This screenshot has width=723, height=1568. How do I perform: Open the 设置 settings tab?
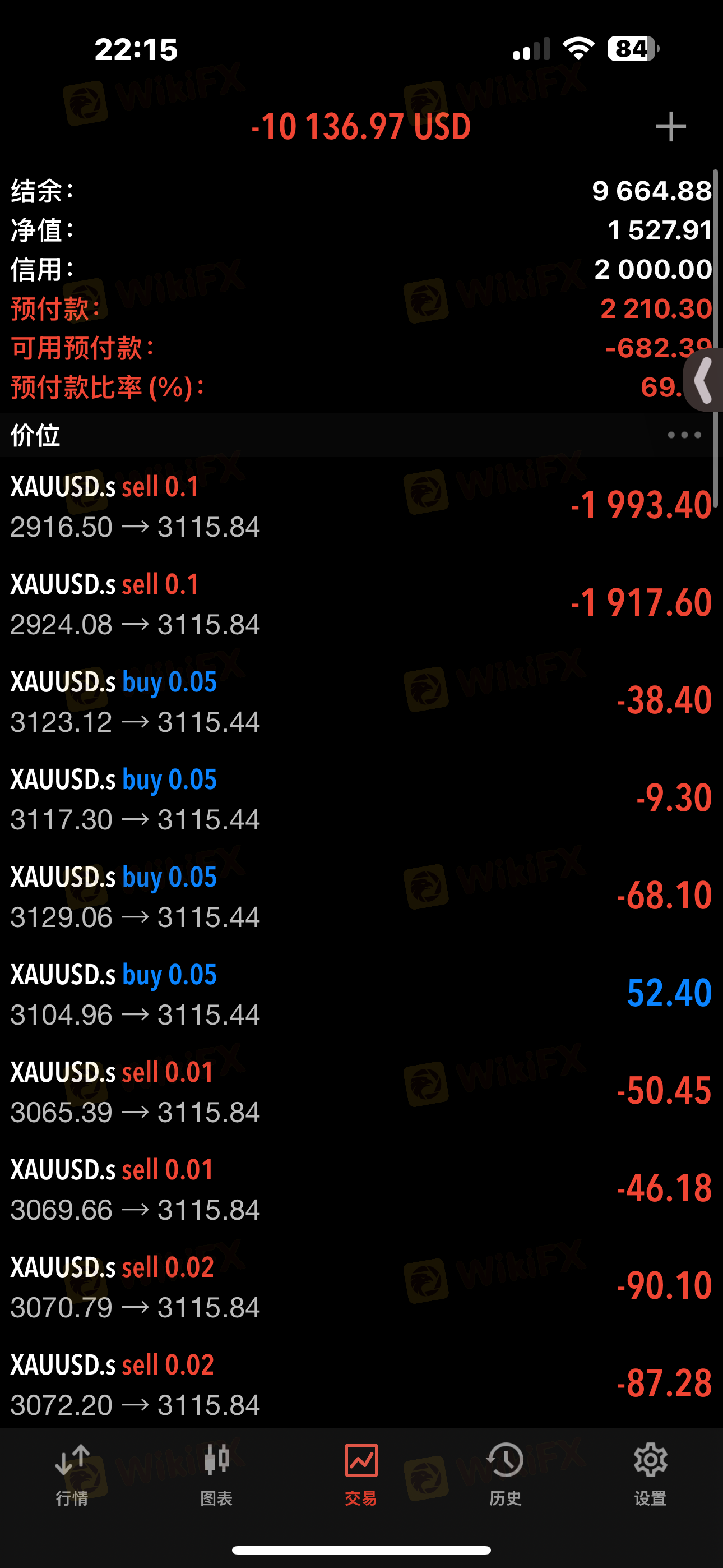pyautogui.click(x=651, y=1474)
